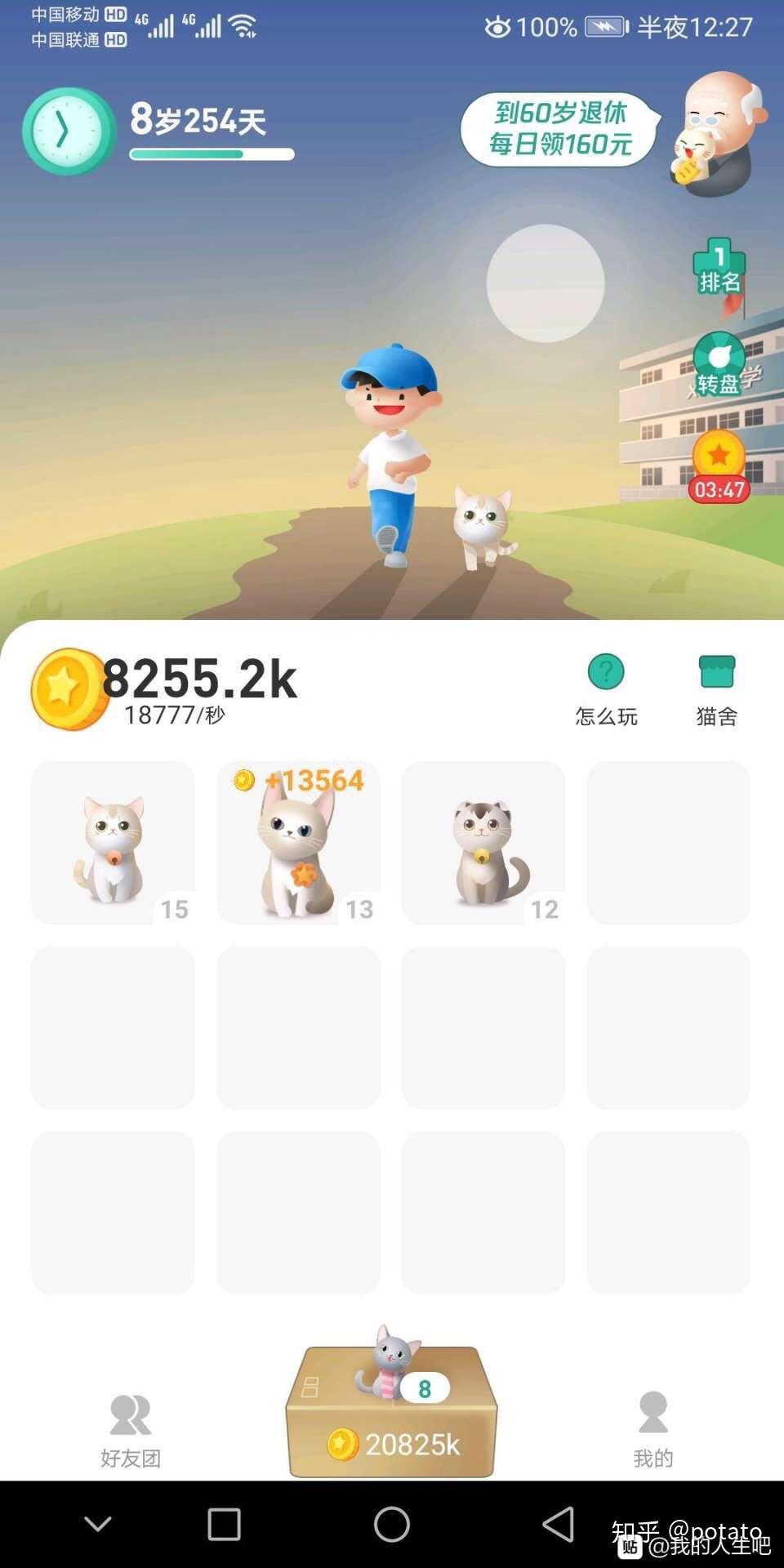Screen dimensions: 784x1568
Task: Open the 排名 ranking badge
Action: click(x=719, y=268)
